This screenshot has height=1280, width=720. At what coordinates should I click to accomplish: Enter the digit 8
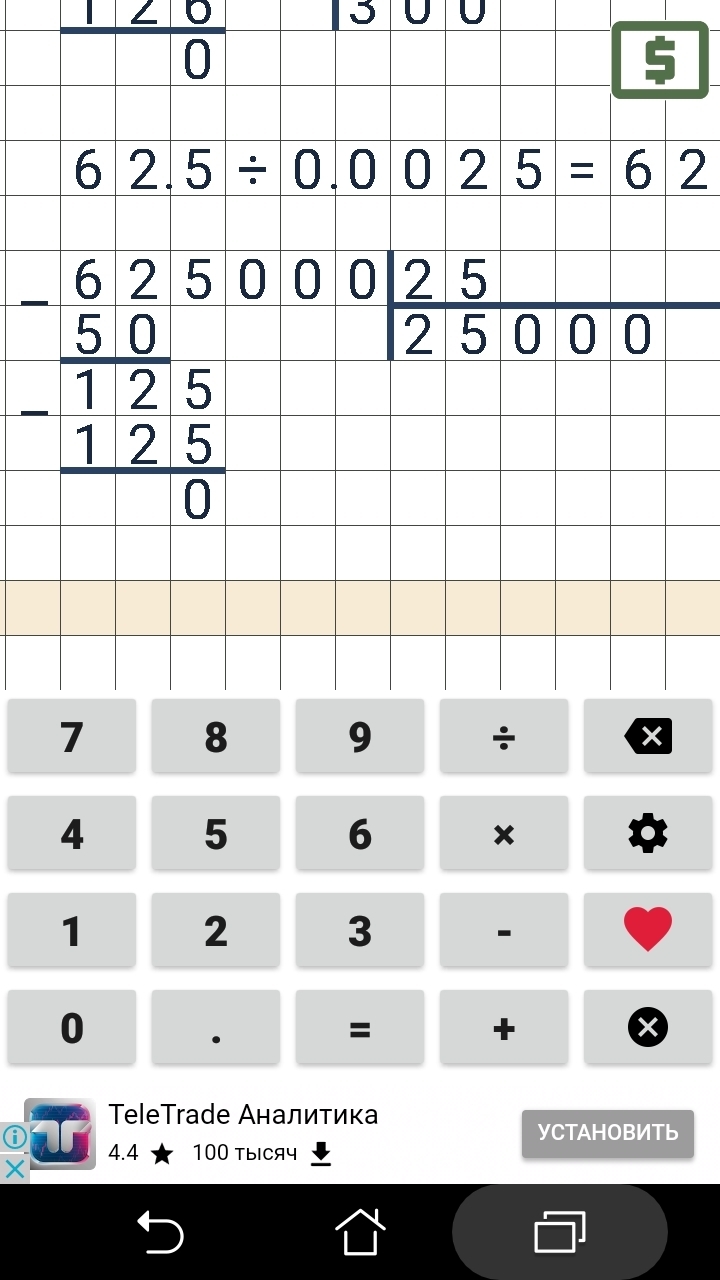point(216,737)
